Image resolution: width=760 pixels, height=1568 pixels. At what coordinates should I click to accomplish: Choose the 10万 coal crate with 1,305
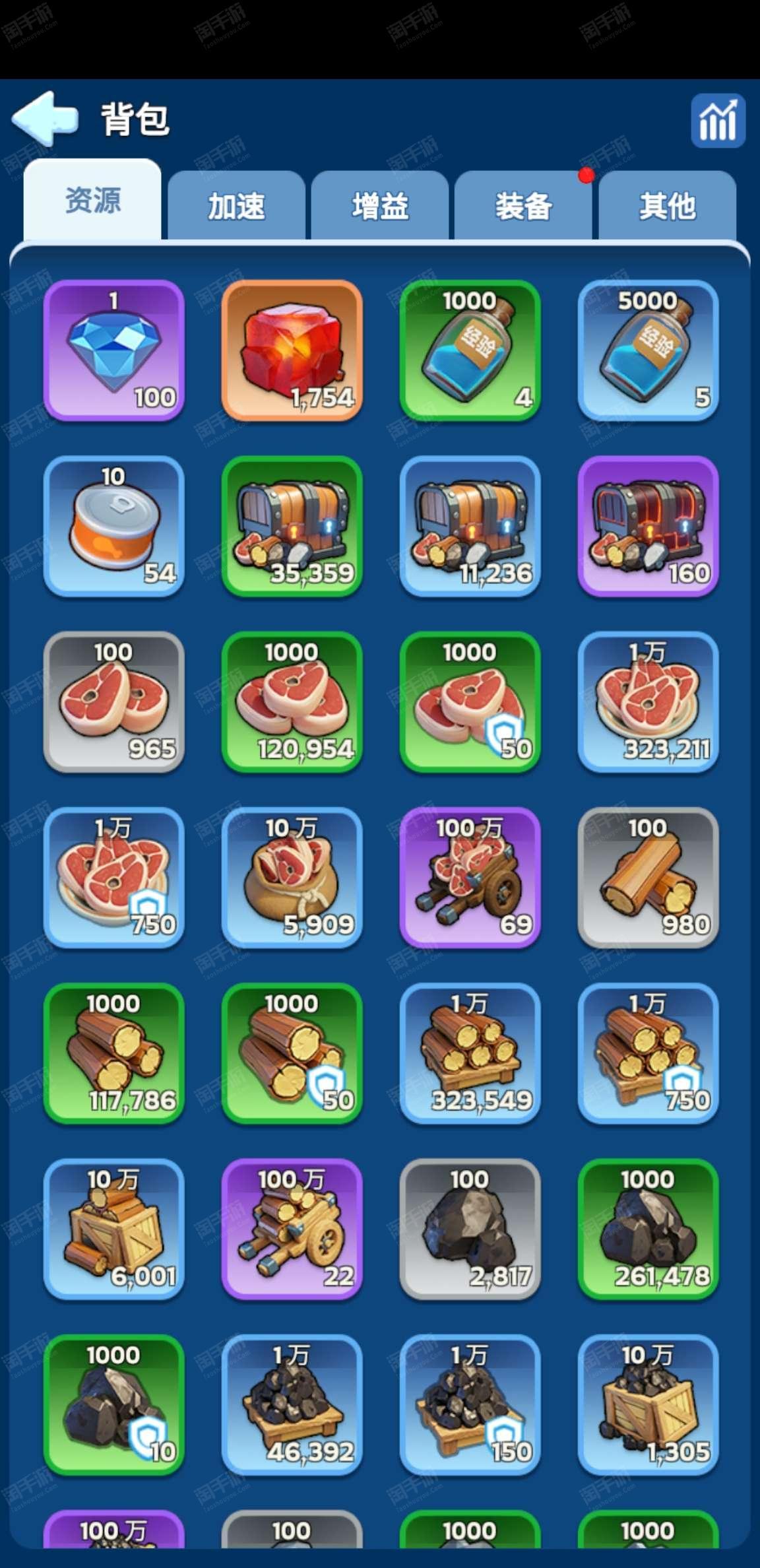tap(648, 1404)
